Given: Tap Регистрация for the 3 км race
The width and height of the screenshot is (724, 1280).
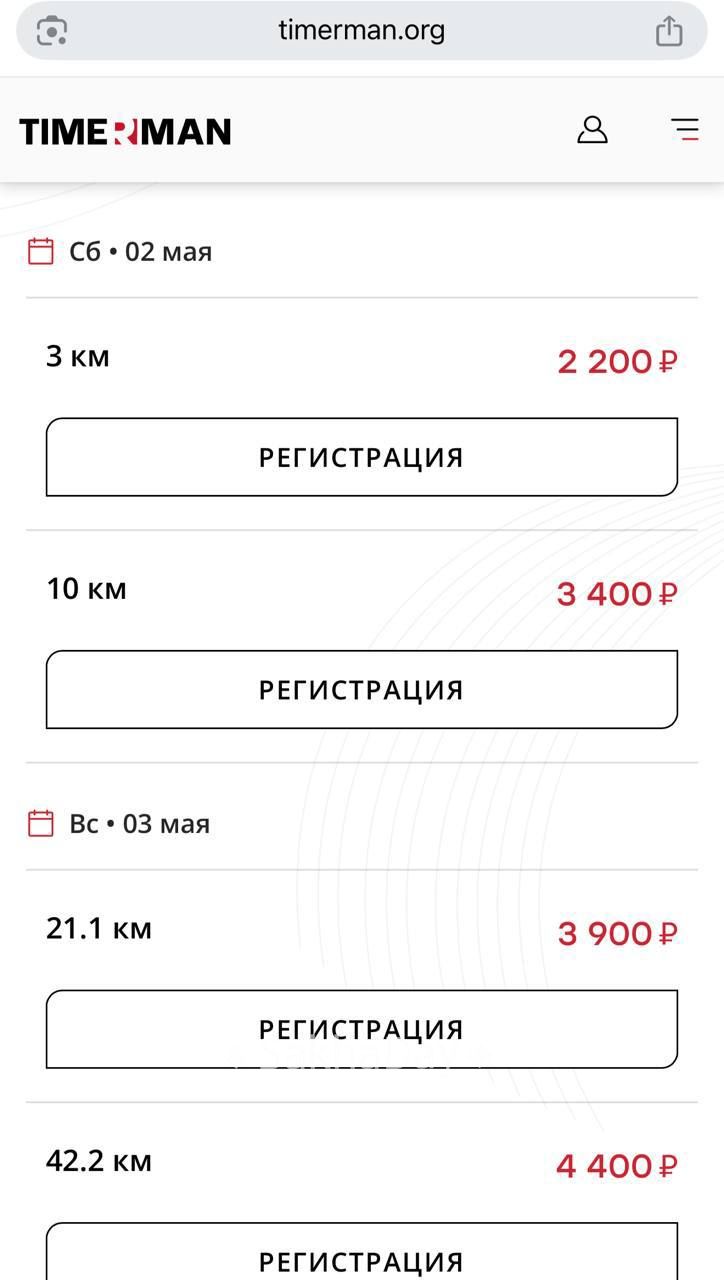Looking at the screenshot, I should pyautogui.click(x=361, y=457).
